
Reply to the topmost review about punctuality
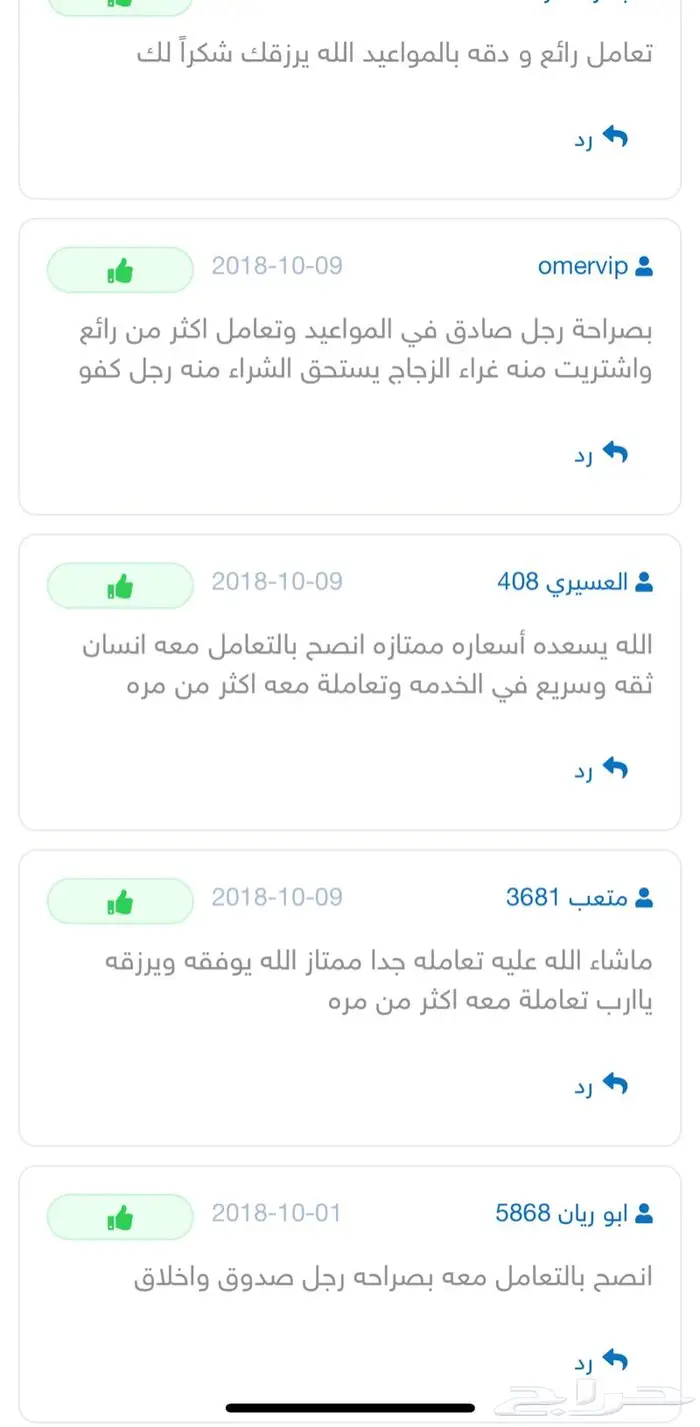602,139
